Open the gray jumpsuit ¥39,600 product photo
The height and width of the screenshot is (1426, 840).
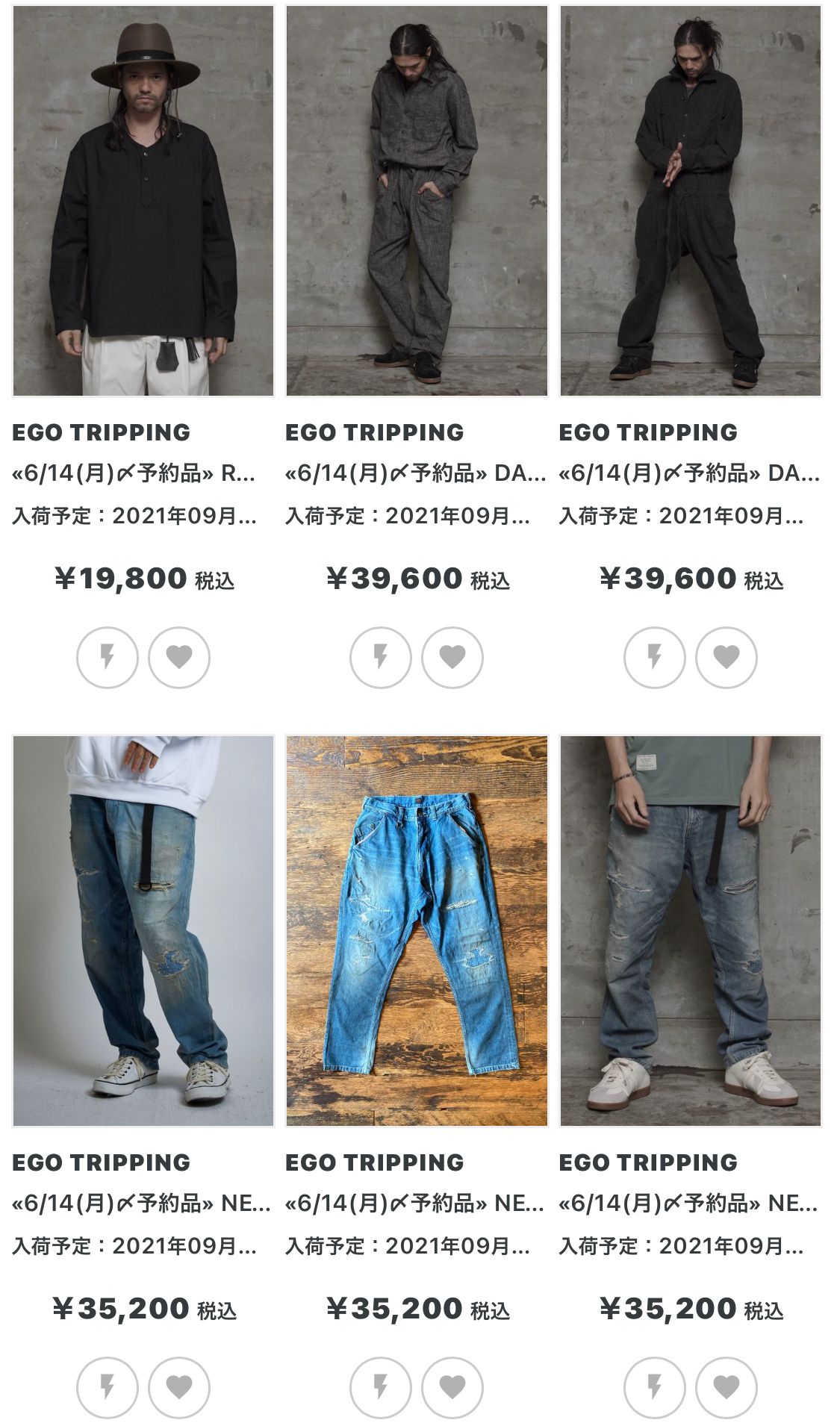tap(417, 202)
